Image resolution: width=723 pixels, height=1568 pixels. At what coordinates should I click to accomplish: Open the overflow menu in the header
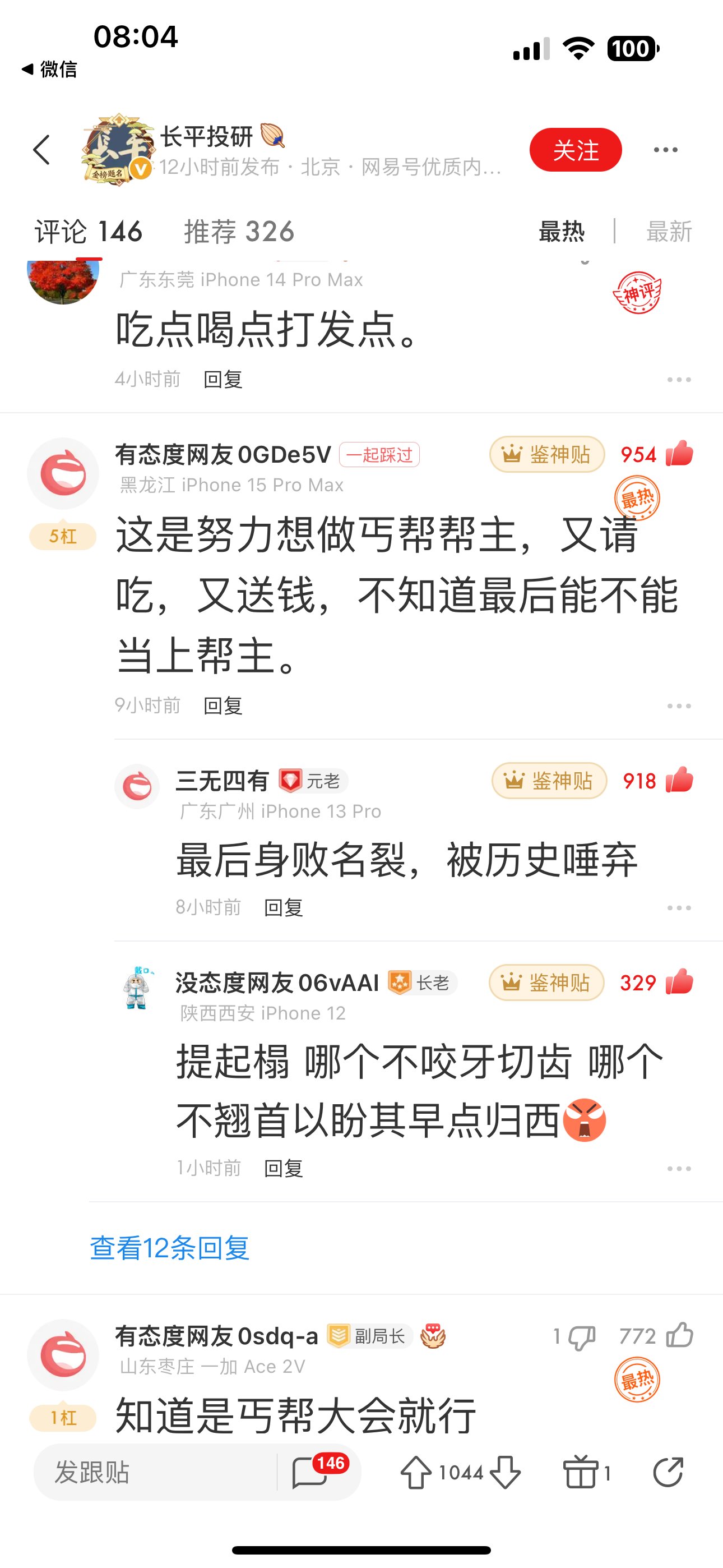(665, 150)
